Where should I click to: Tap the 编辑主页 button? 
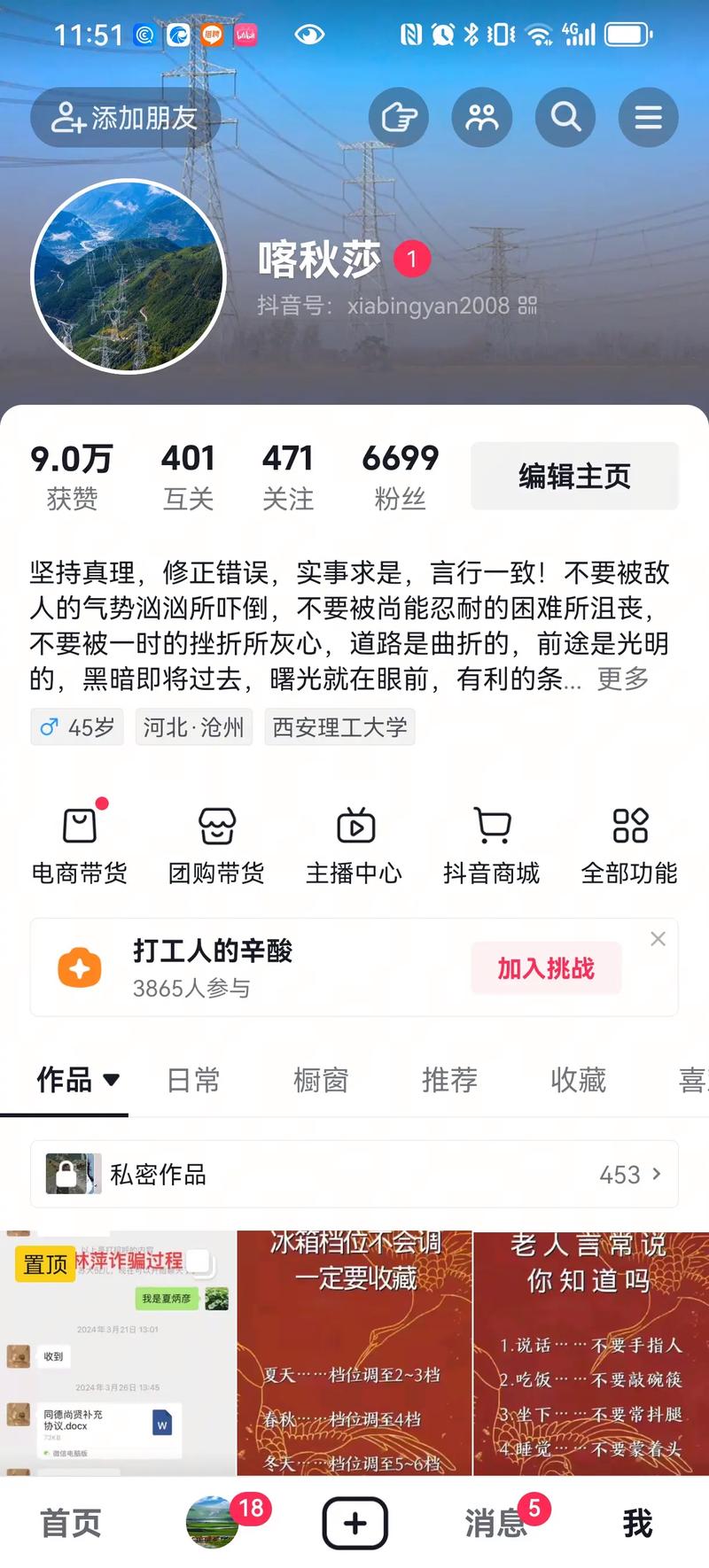(x=574, y=476)
